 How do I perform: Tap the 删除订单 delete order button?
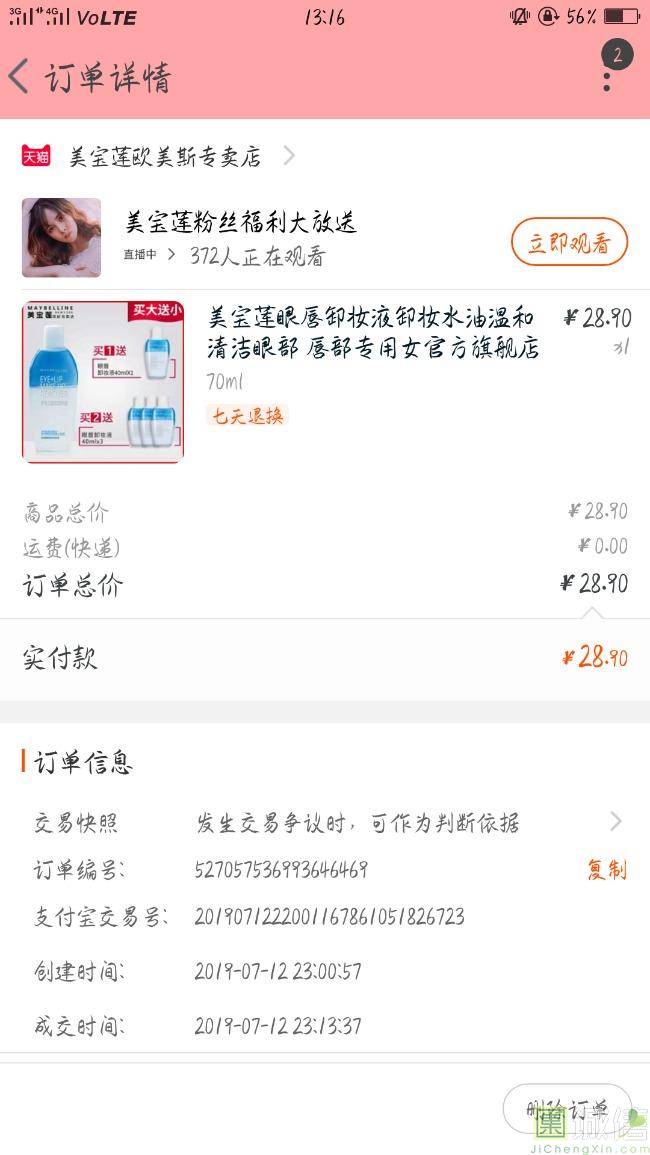(567, 1110)
